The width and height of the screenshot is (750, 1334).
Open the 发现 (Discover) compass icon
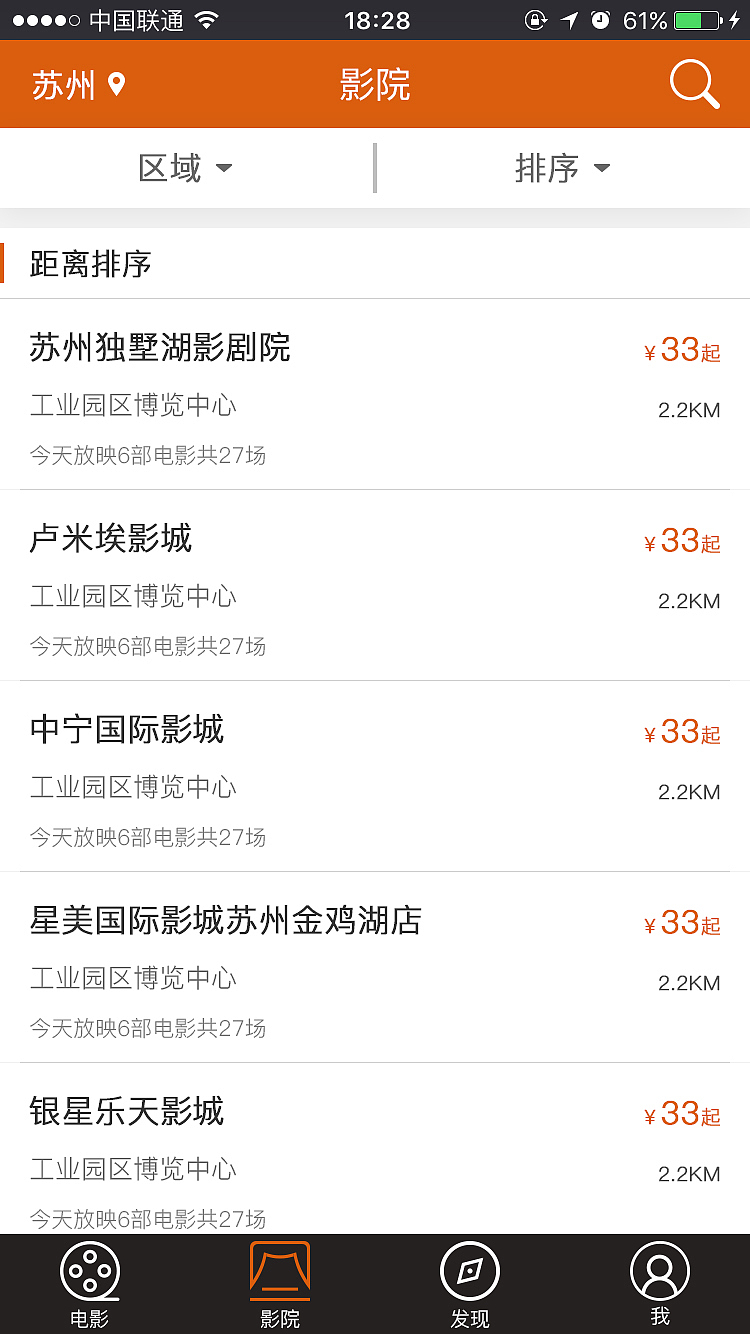pyautogui.click(x=469, y=1272)
